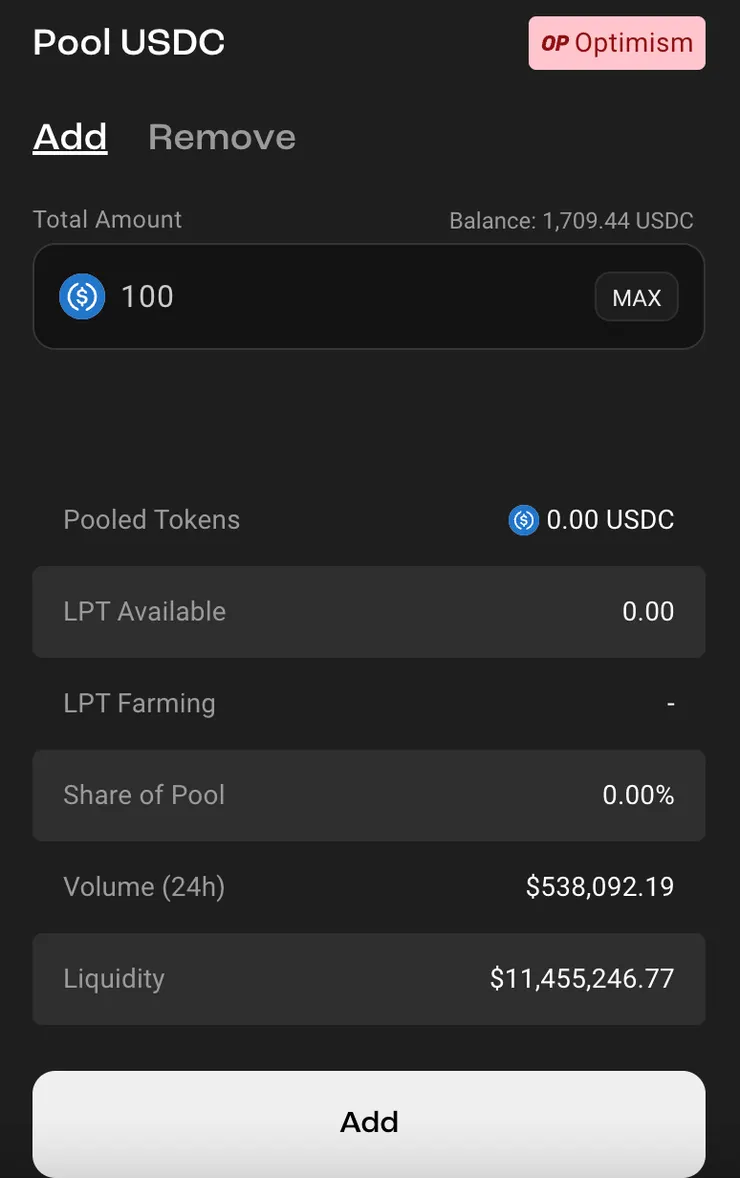Expand the LPT Farming details row
The width and height of the screenshot is (740, 1178).
pyautogui.click(x=369, y=703)
